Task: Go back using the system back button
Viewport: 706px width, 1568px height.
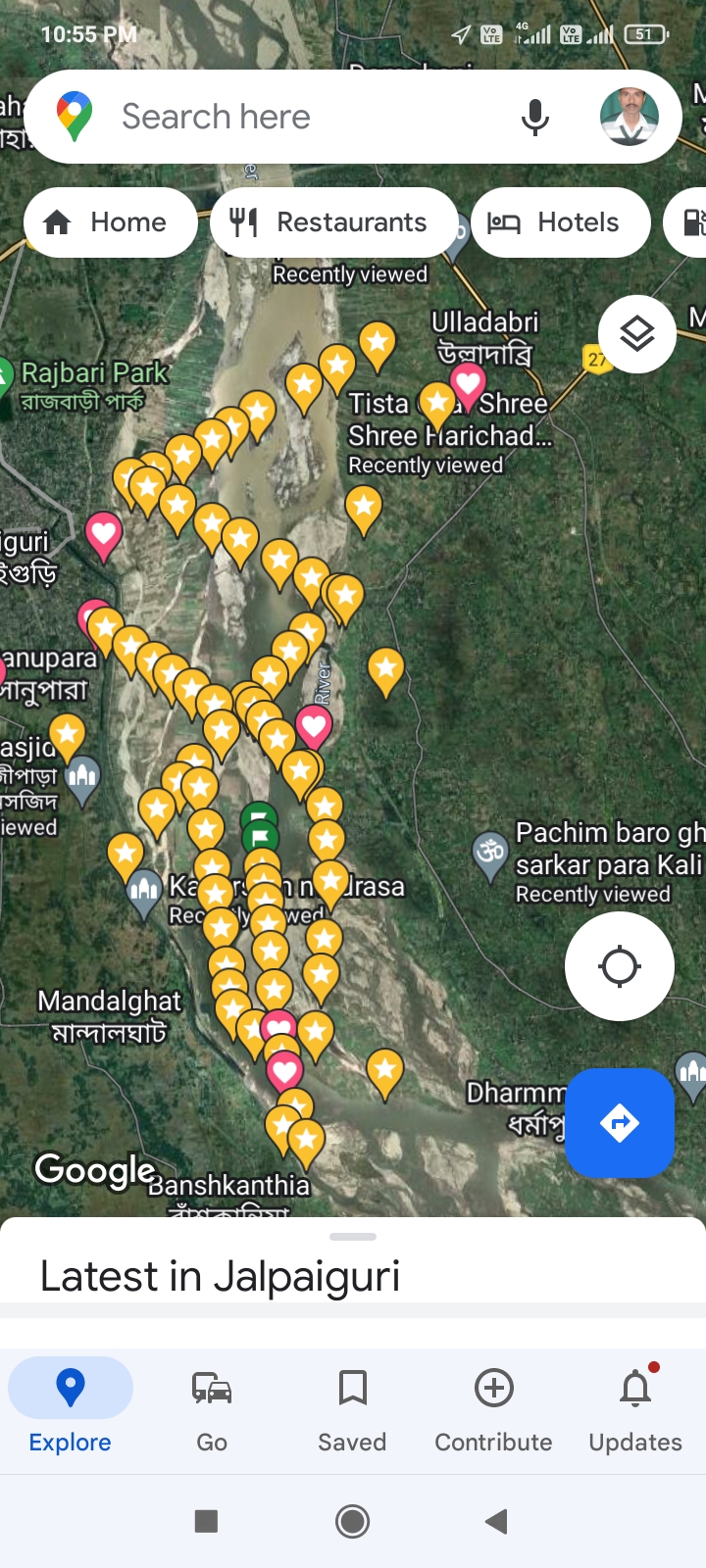Action: click(497, 1521)
